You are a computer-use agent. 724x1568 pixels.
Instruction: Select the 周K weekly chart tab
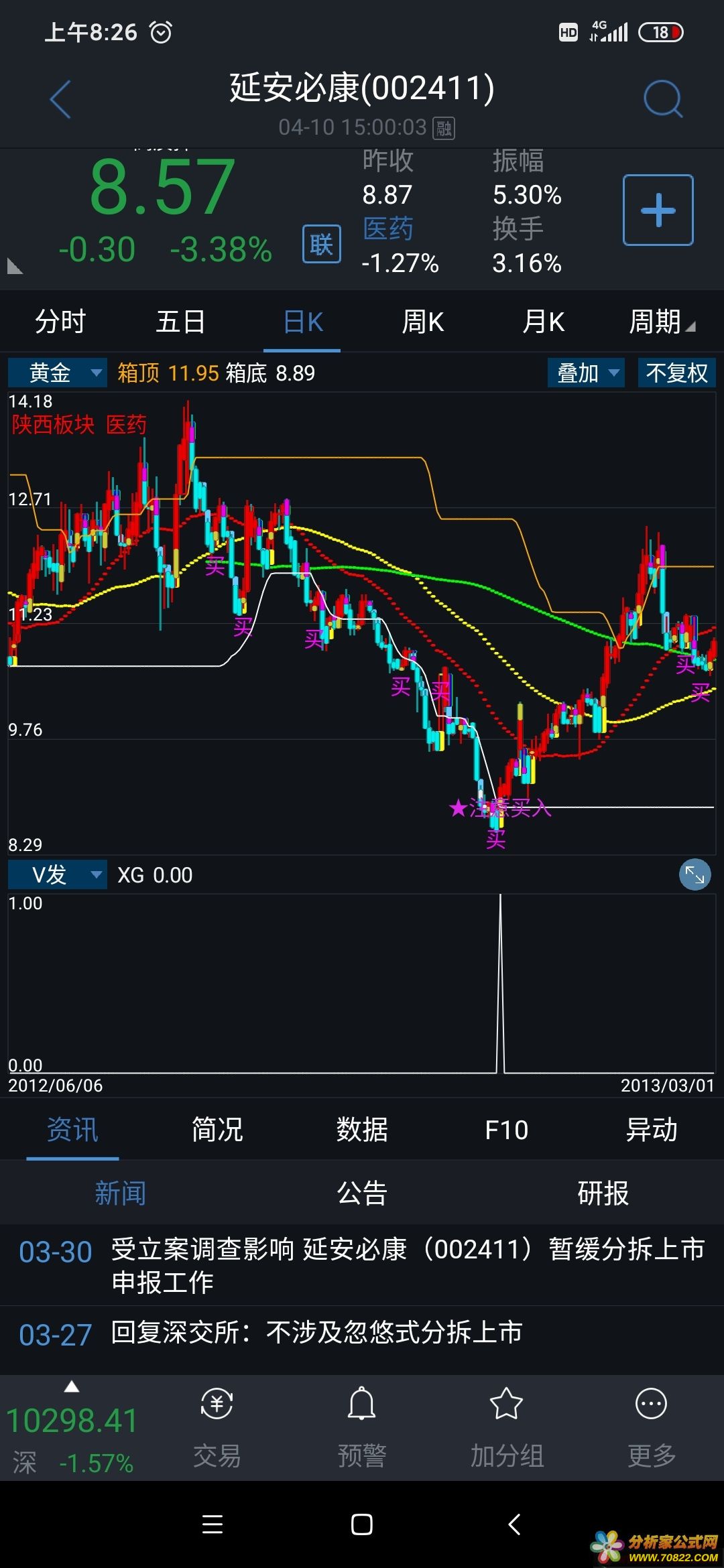tap(423, 322)
